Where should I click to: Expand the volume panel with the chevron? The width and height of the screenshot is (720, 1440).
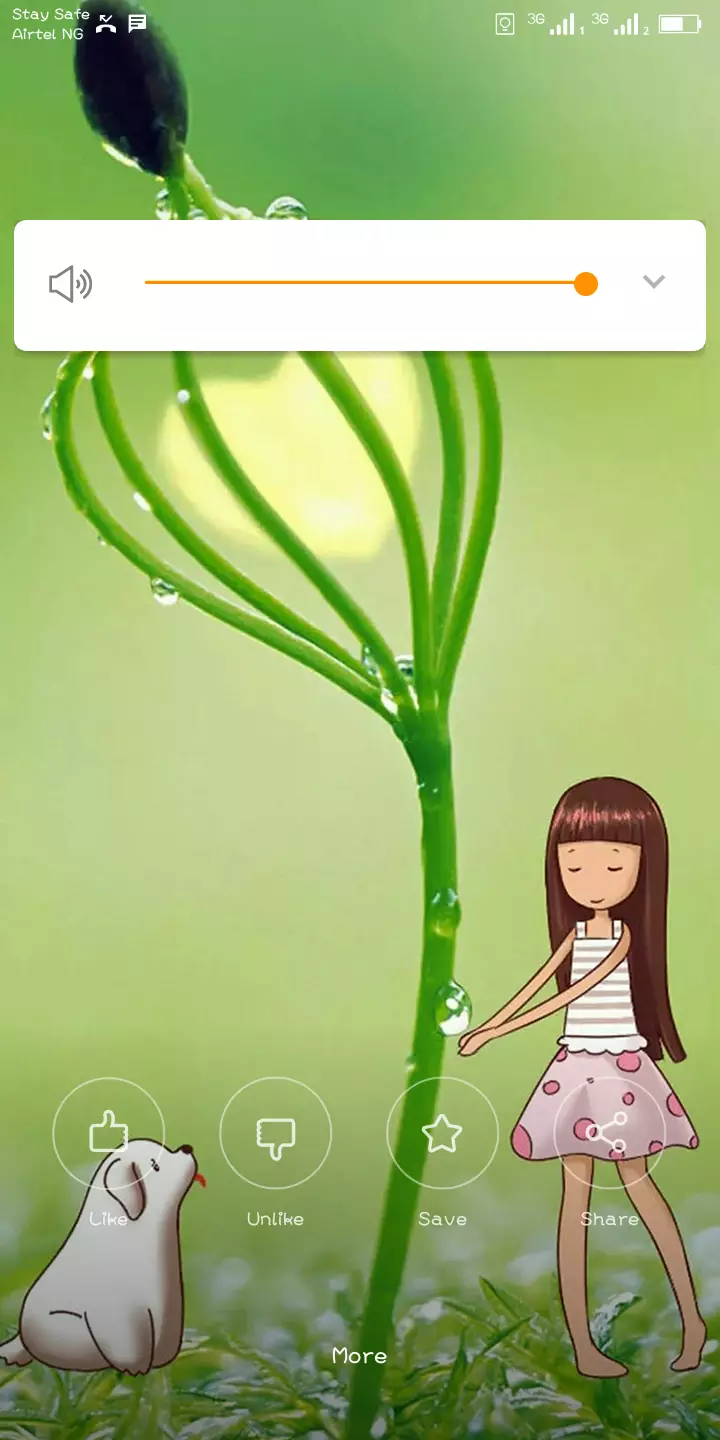tap(654, 282)
